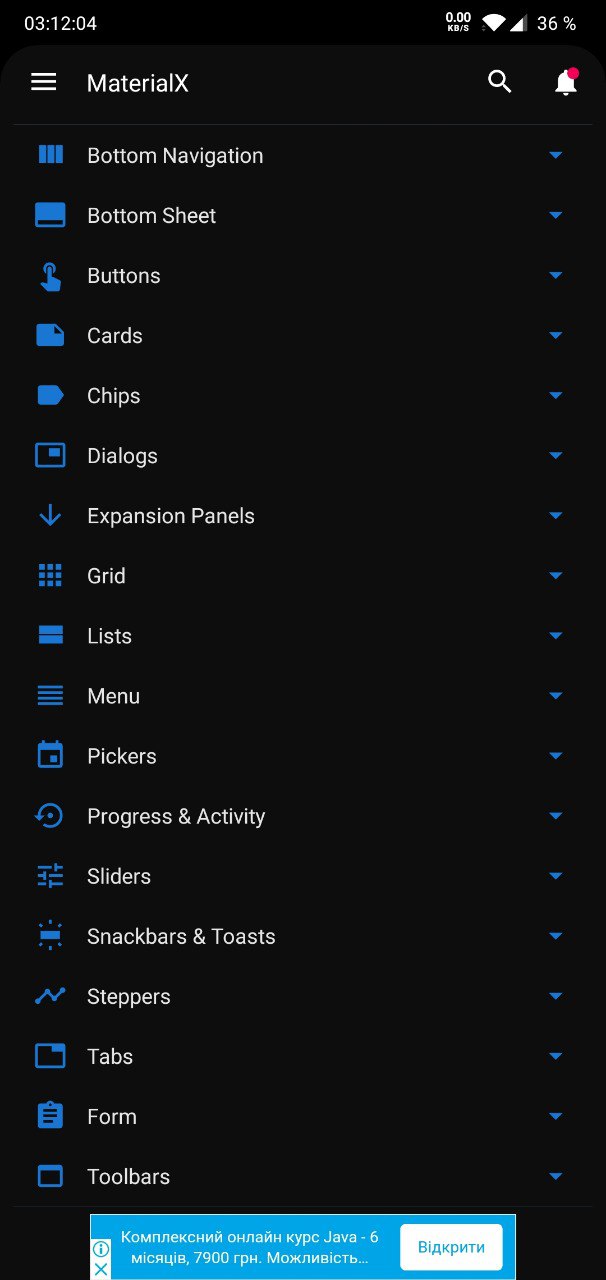The height and width of the screenshot is (1280, 606).
Task: Expand the Cards section
Action: pyautogui.click(x=303, y=335)
